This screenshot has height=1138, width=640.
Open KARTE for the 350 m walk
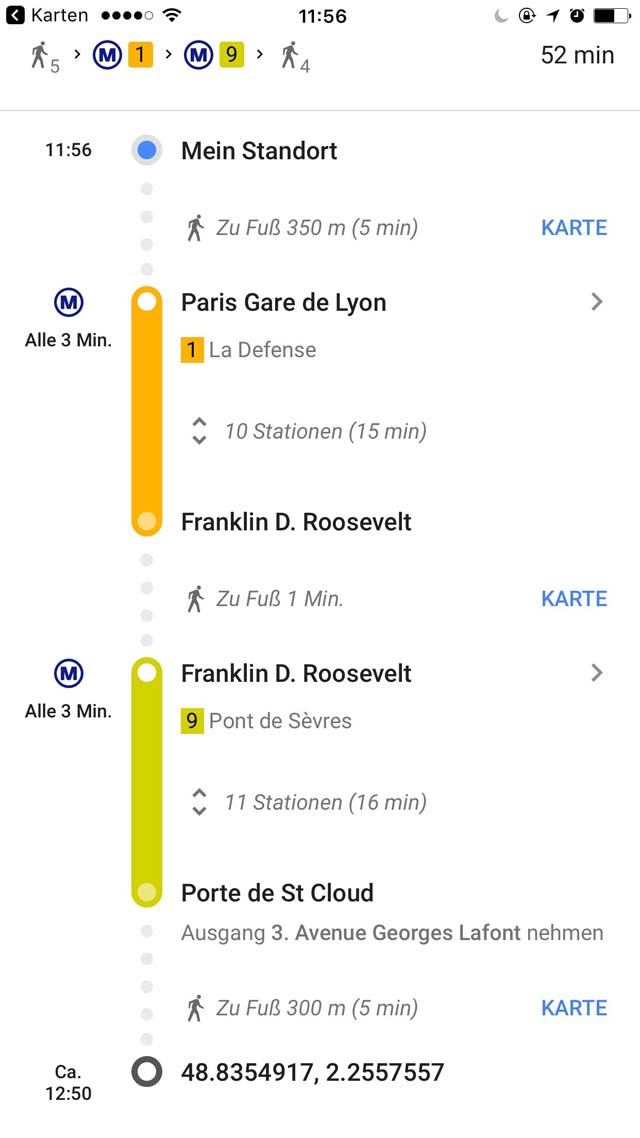click(x=574, y=228)
